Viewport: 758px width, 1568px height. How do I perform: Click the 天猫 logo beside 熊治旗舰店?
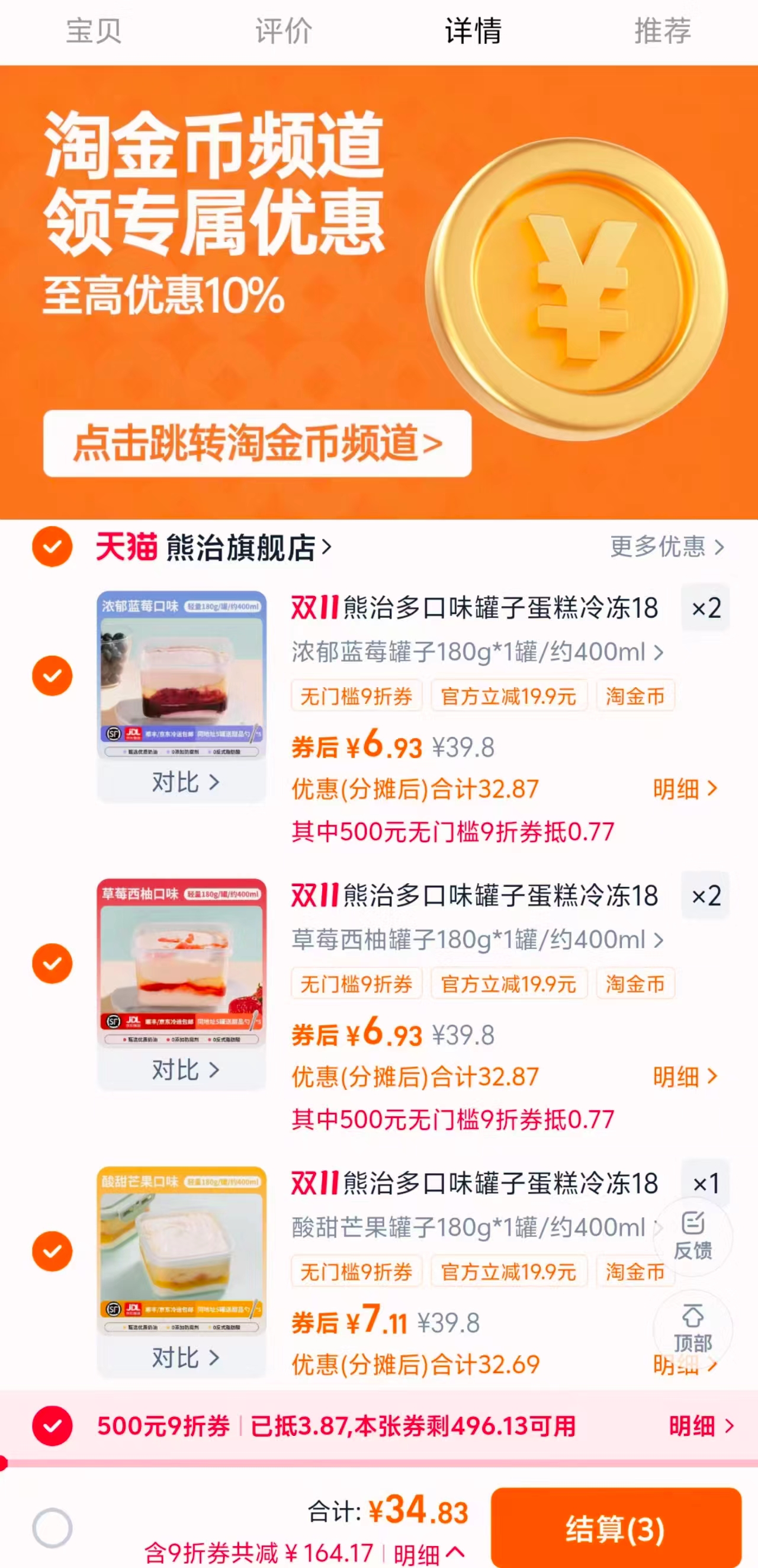(126, 547)
